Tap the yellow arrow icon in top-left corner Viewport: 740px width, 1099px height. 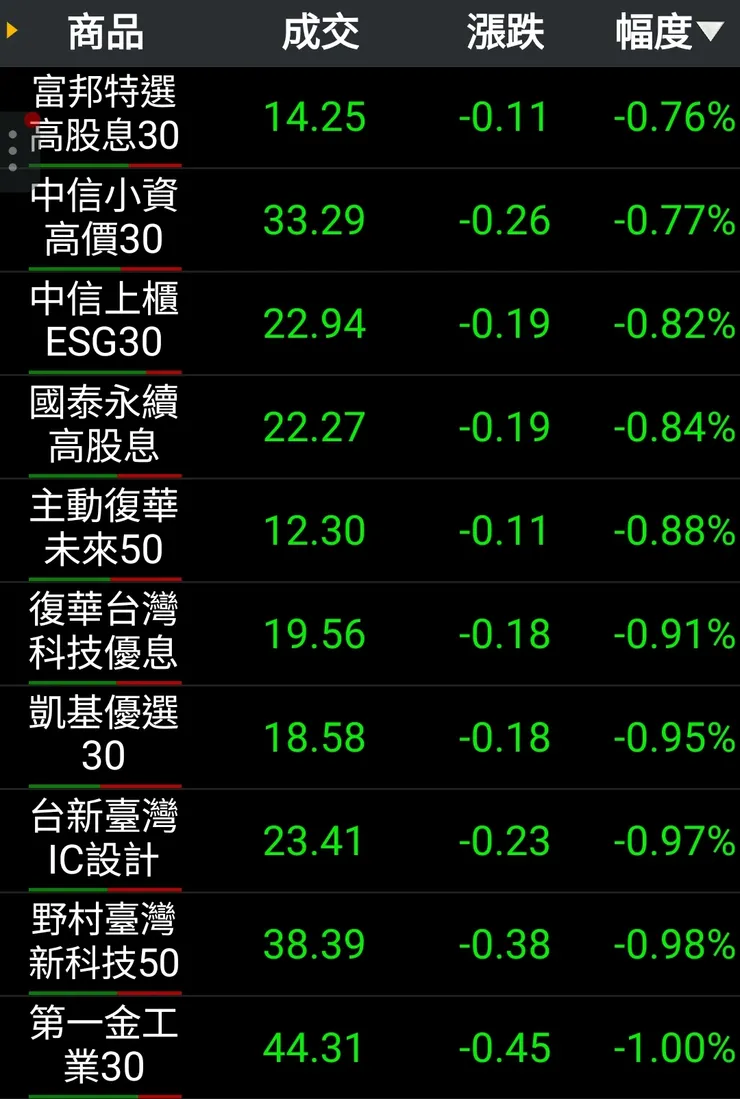[x=14, y=28]
